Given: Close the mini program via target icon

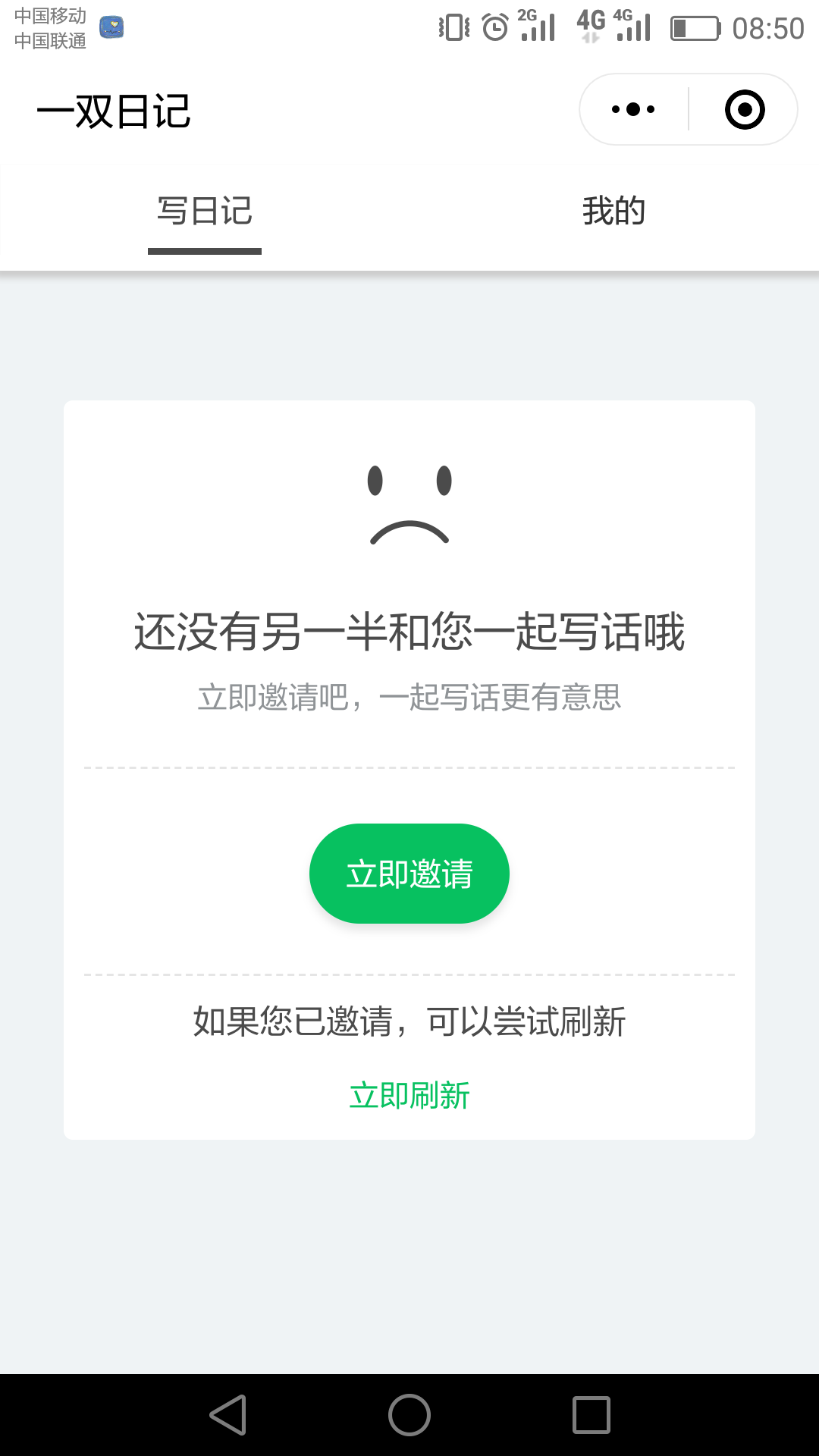Looking at the screenshot, I should point(744,109).
